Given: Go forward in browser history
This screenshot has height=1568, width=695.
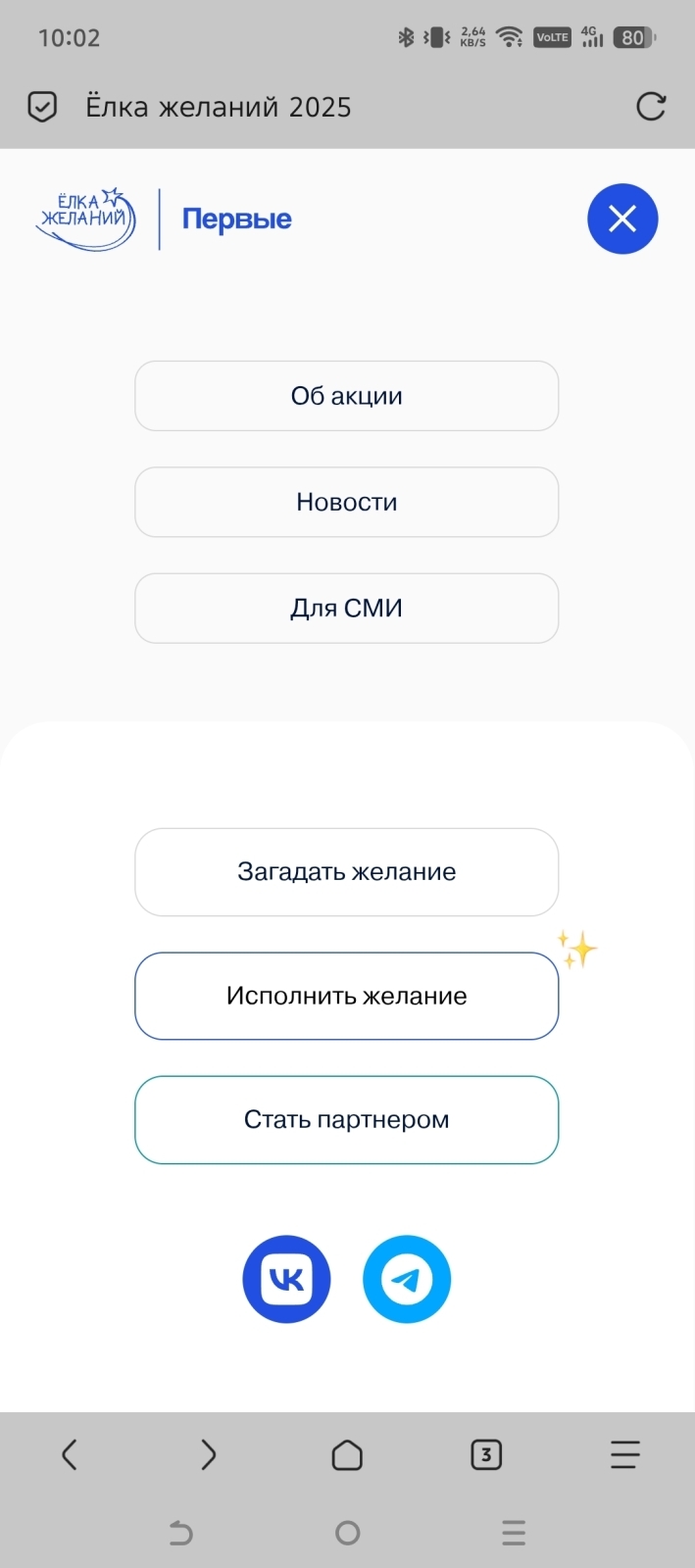Looking at the screenshot, I should coord(208,1454).
